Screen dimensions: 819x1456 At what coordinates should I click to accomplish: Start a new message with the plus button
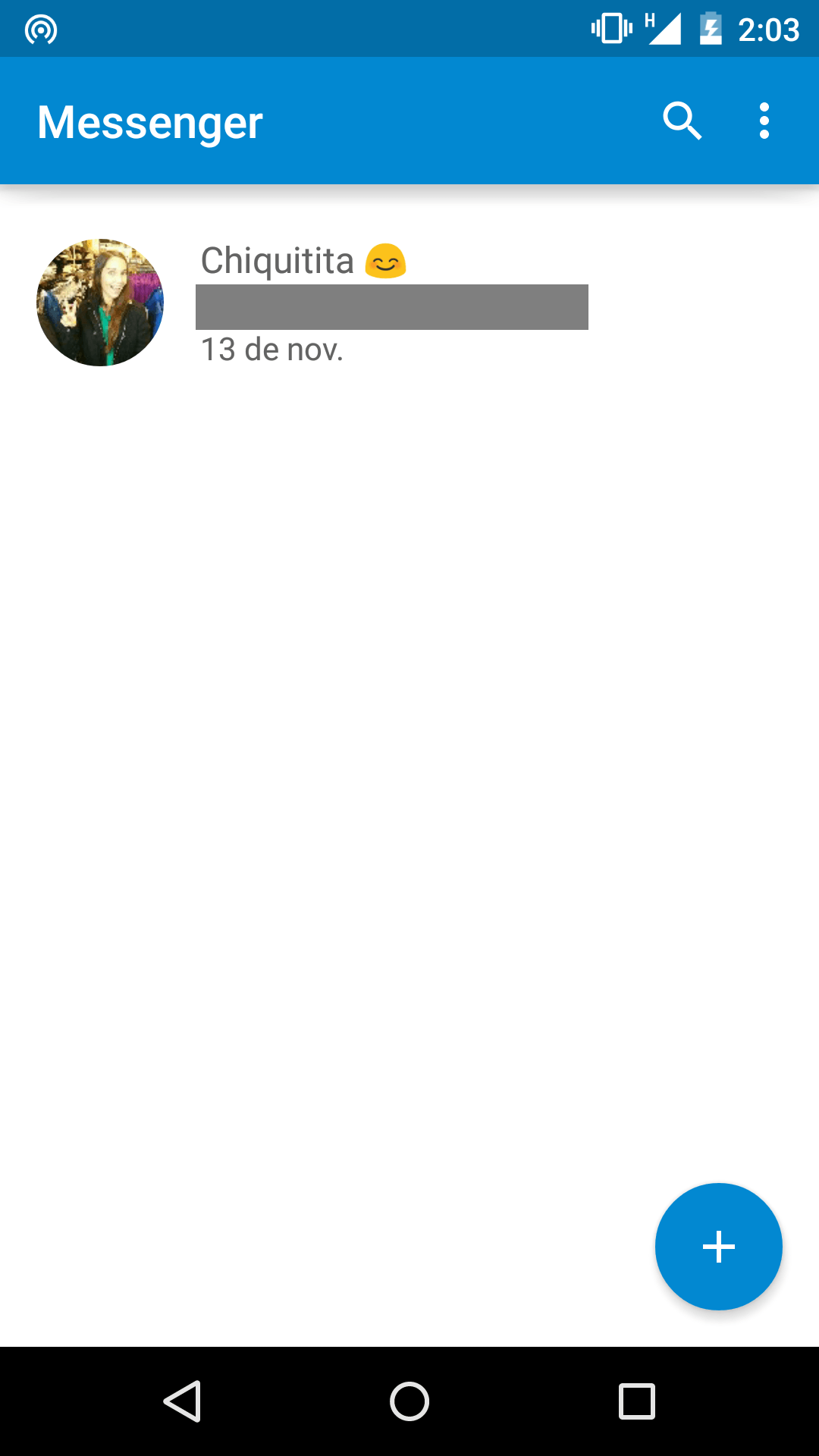pos(718,1247)
